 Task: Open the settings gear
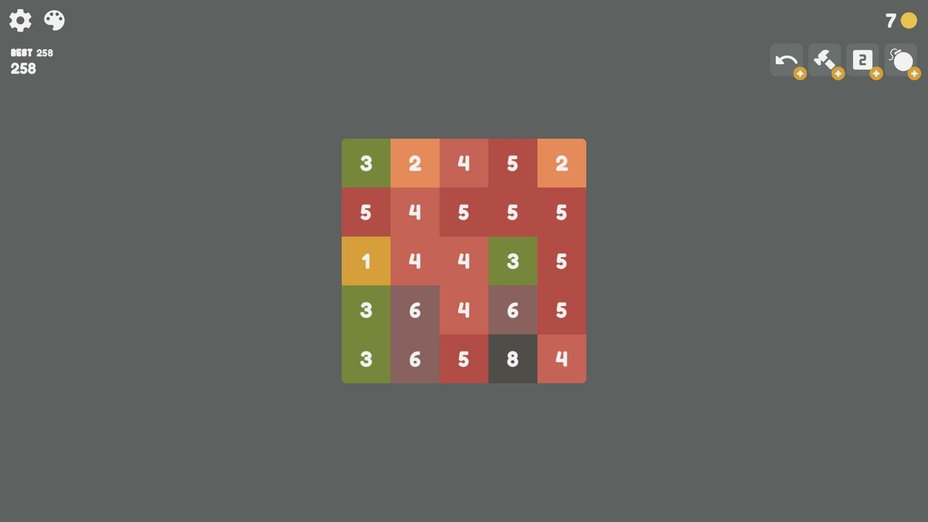[20, 20]
